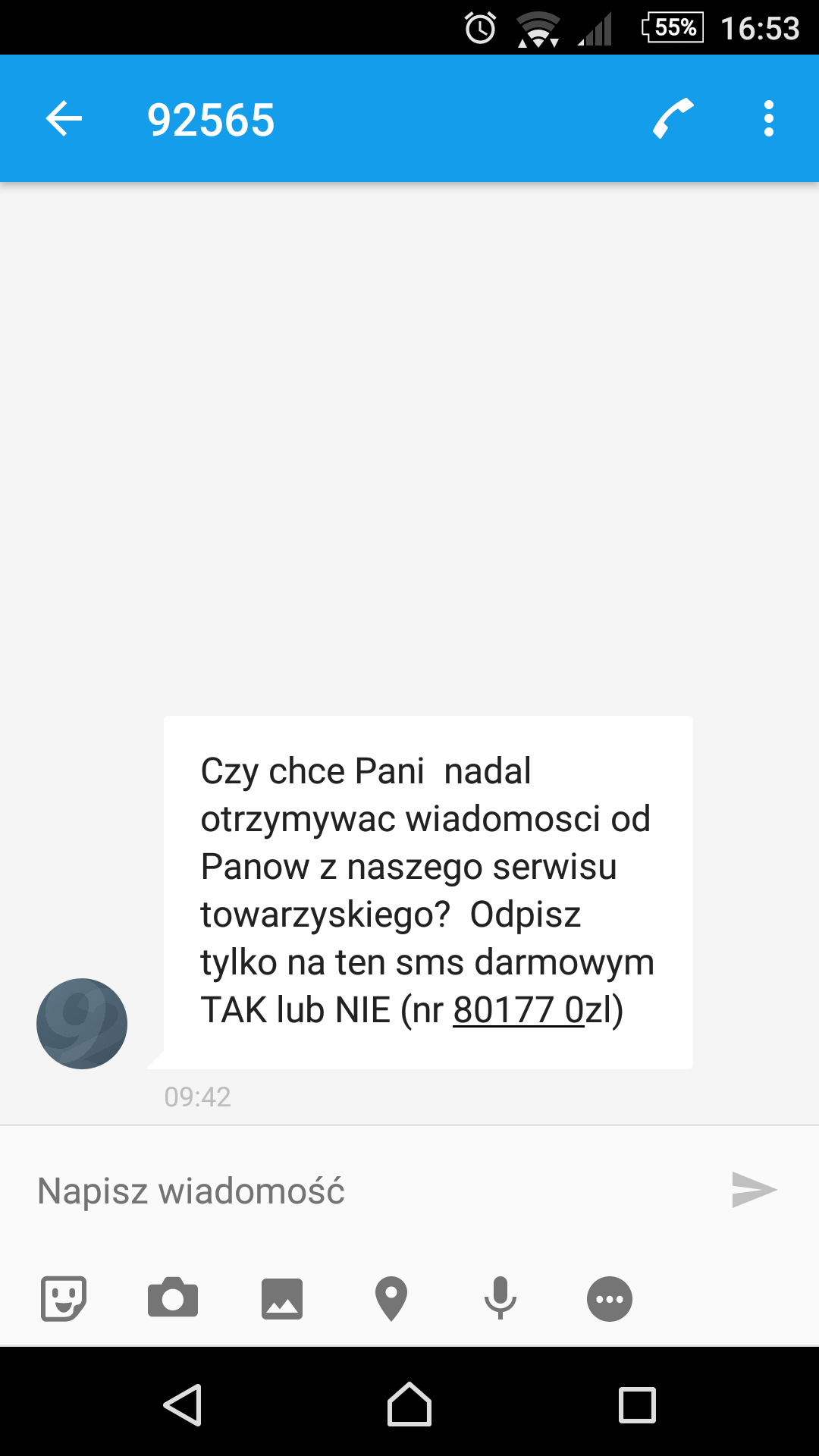Image resolution: width=819 pixels, height=1456 pixels.
Task: Open the system recent apps button
Action: click(637, 1405)
